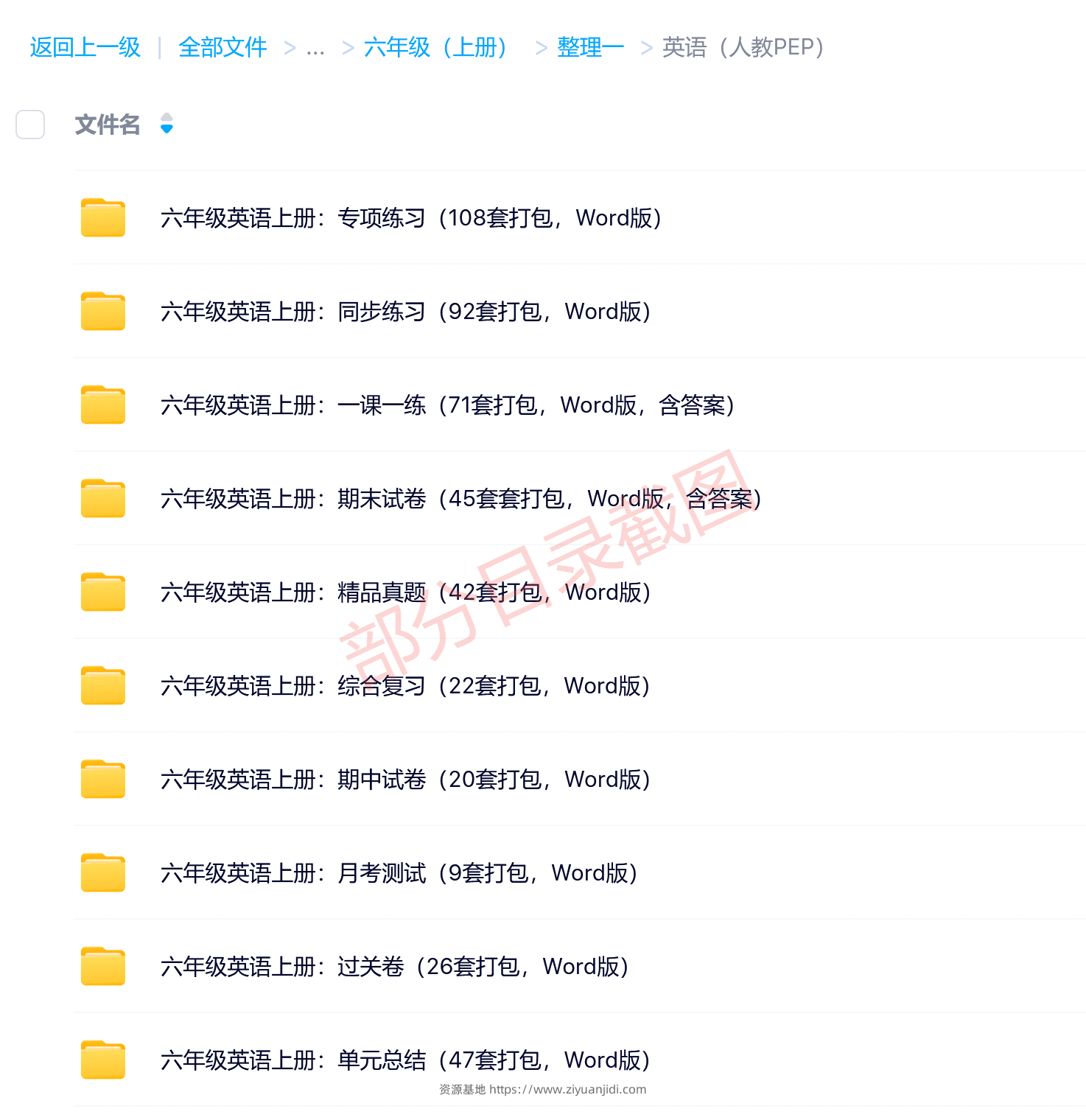Expand the collapsed breadcrumb ellipsis
1086x1120 pixels.
point(315,49)
